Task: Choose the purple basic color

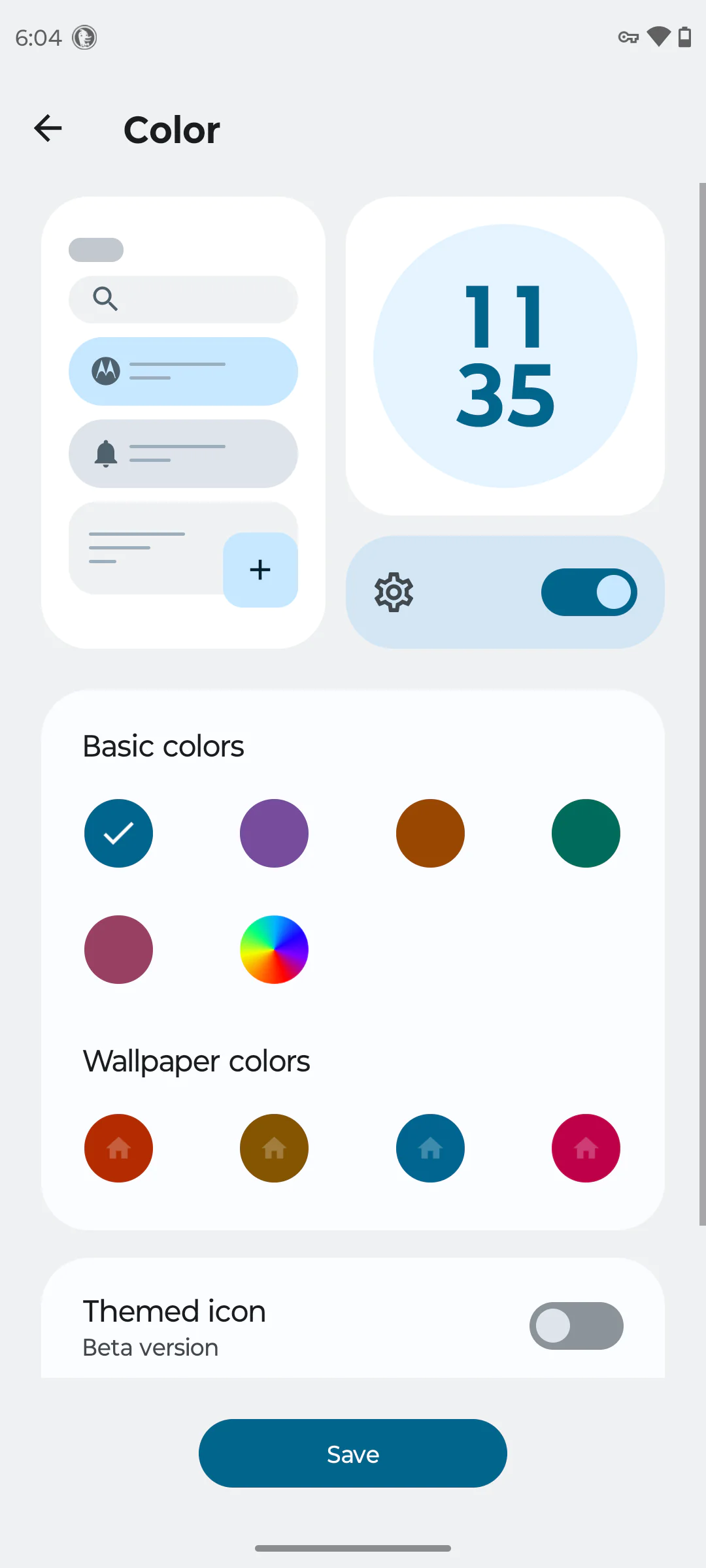Action: (x=274, y=833)
